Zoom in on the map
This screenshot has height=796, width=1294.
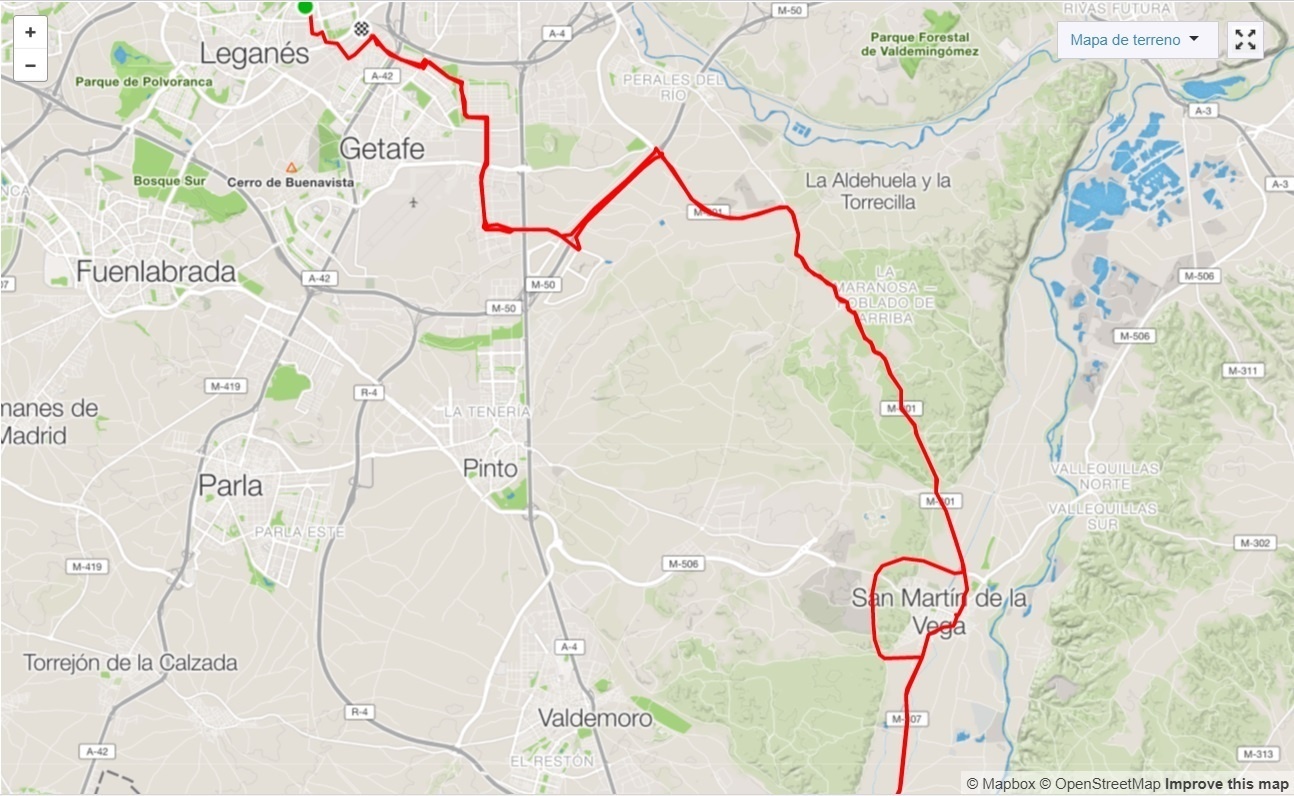coord(30,32)
